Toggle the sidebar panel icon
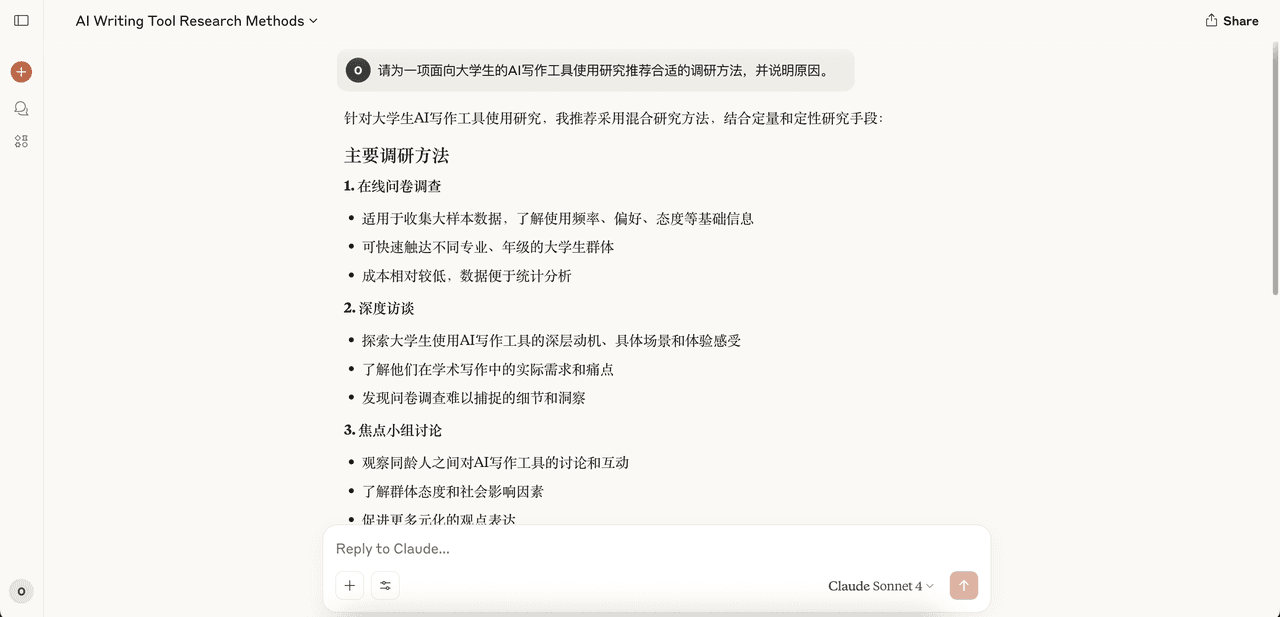This screenshot has width=1280, height=617. click(21, 20)
